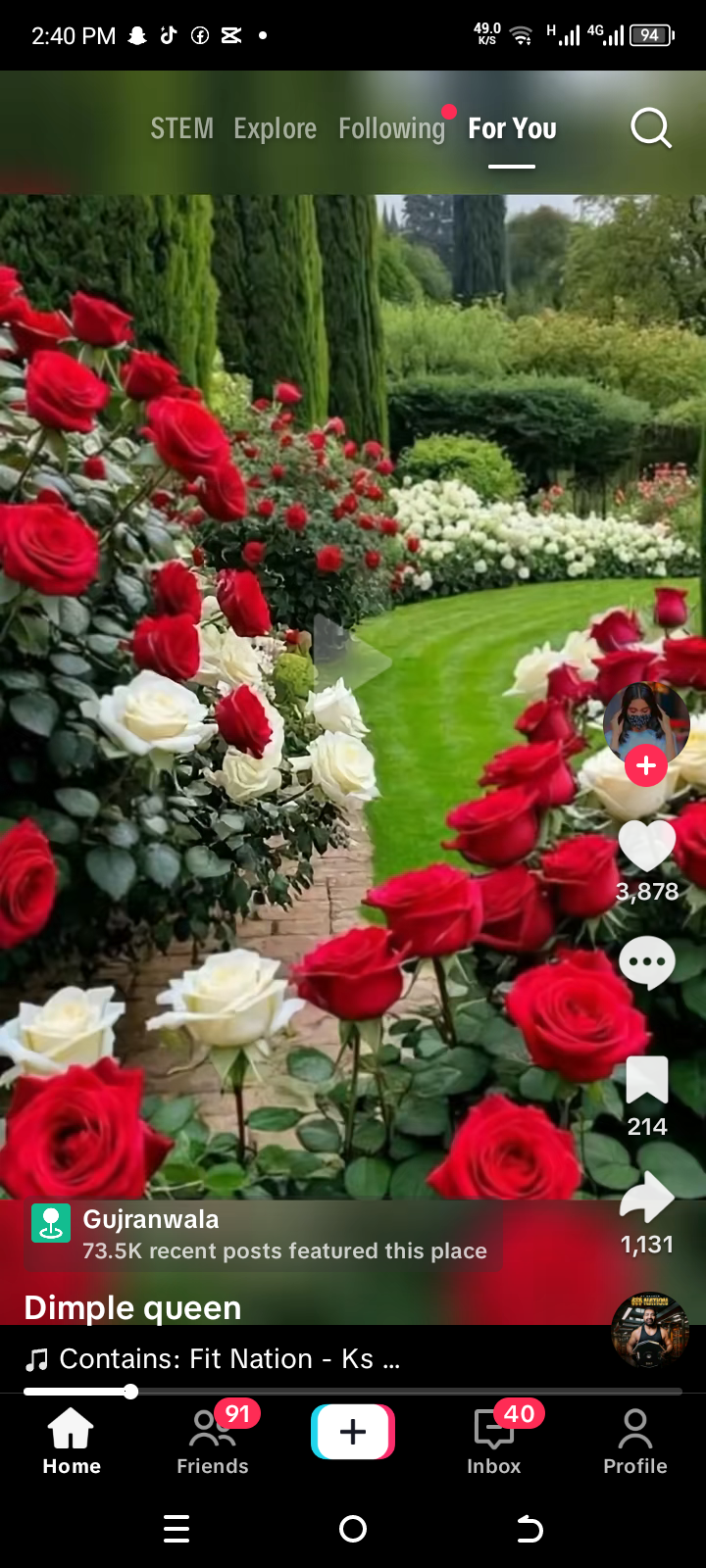Open the comments bubble
706x1568 pixels.
click(x=647, y=963)
